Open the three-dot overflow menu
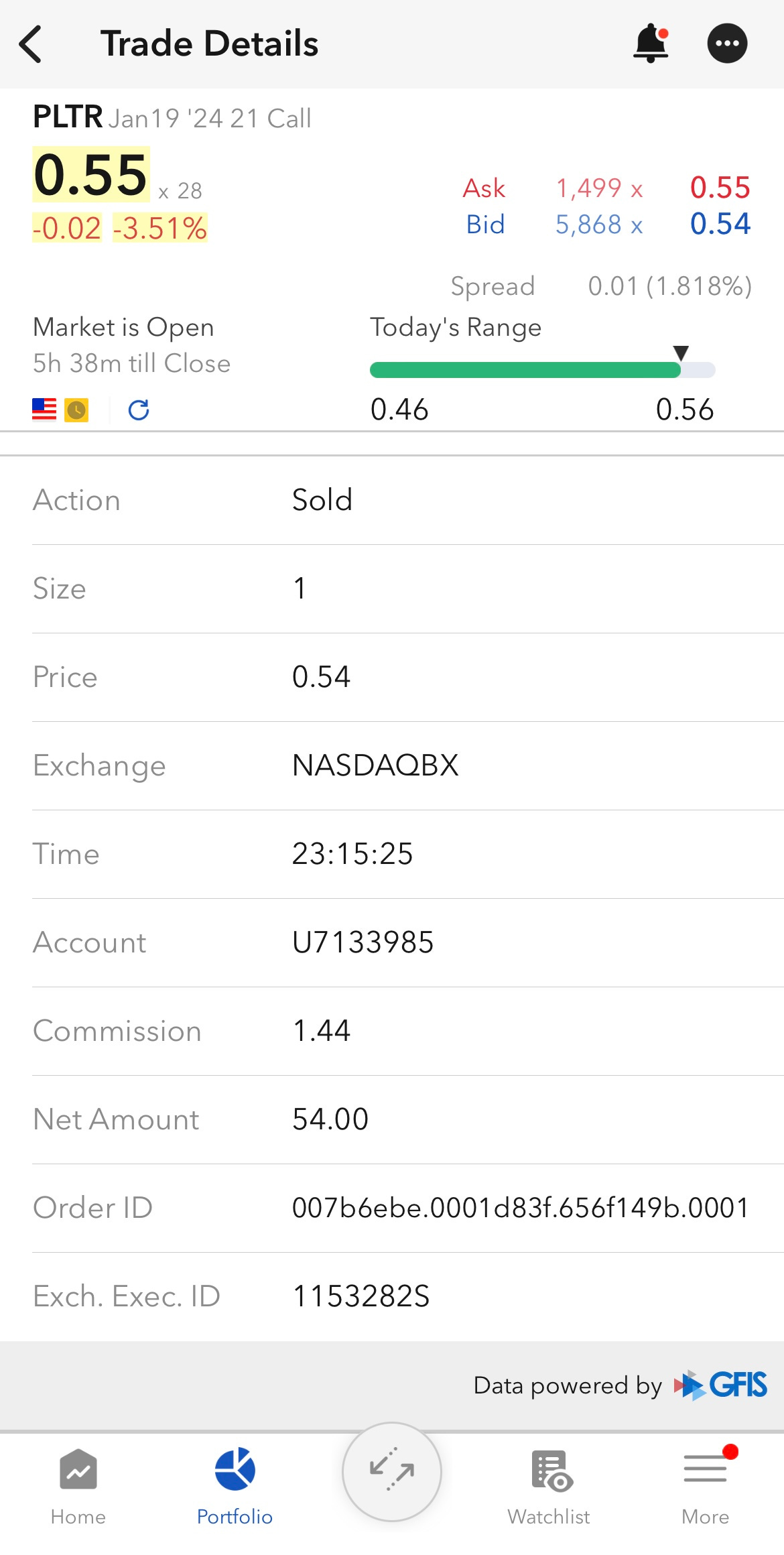 point(727,44)
